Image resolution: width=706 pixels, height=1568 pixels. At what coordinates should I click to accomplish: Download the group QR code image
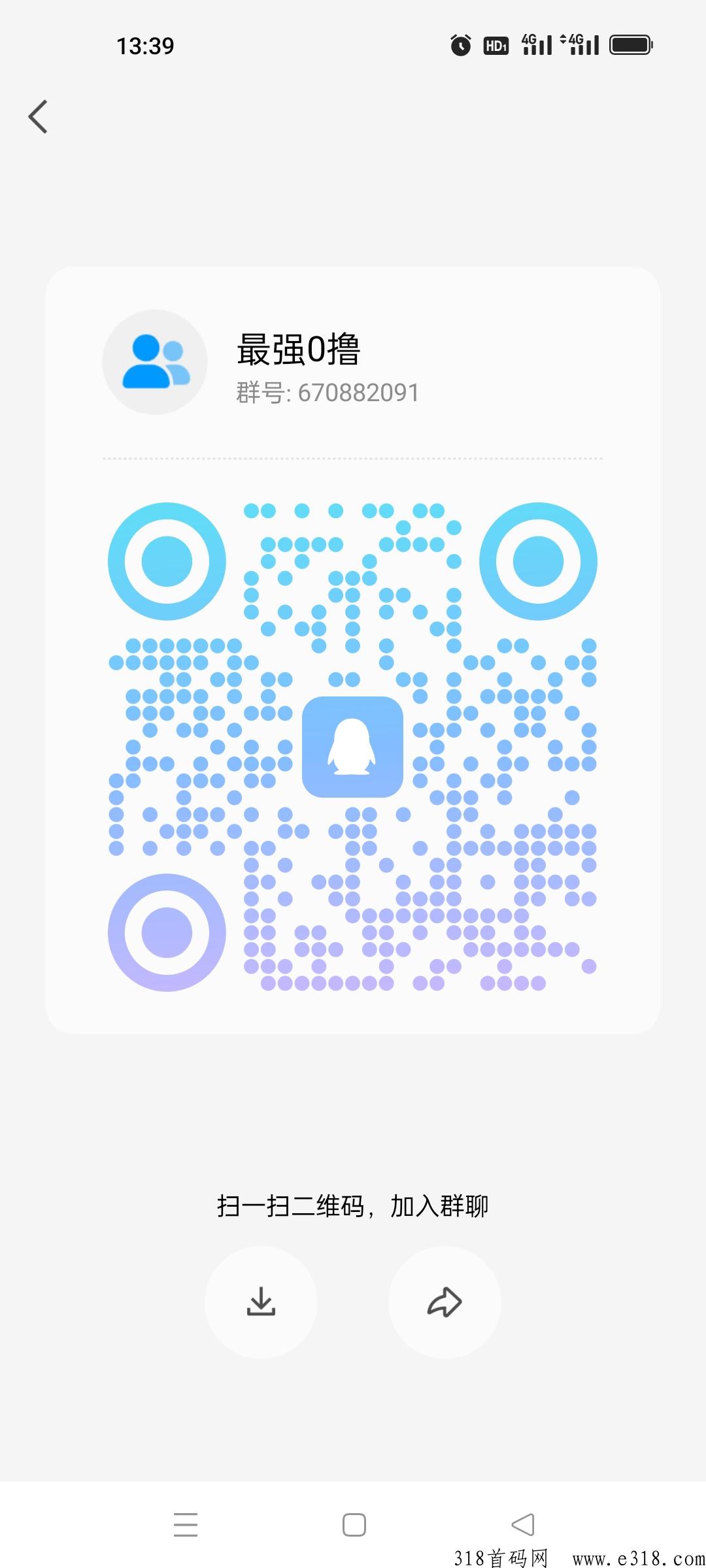point(261,1301)
